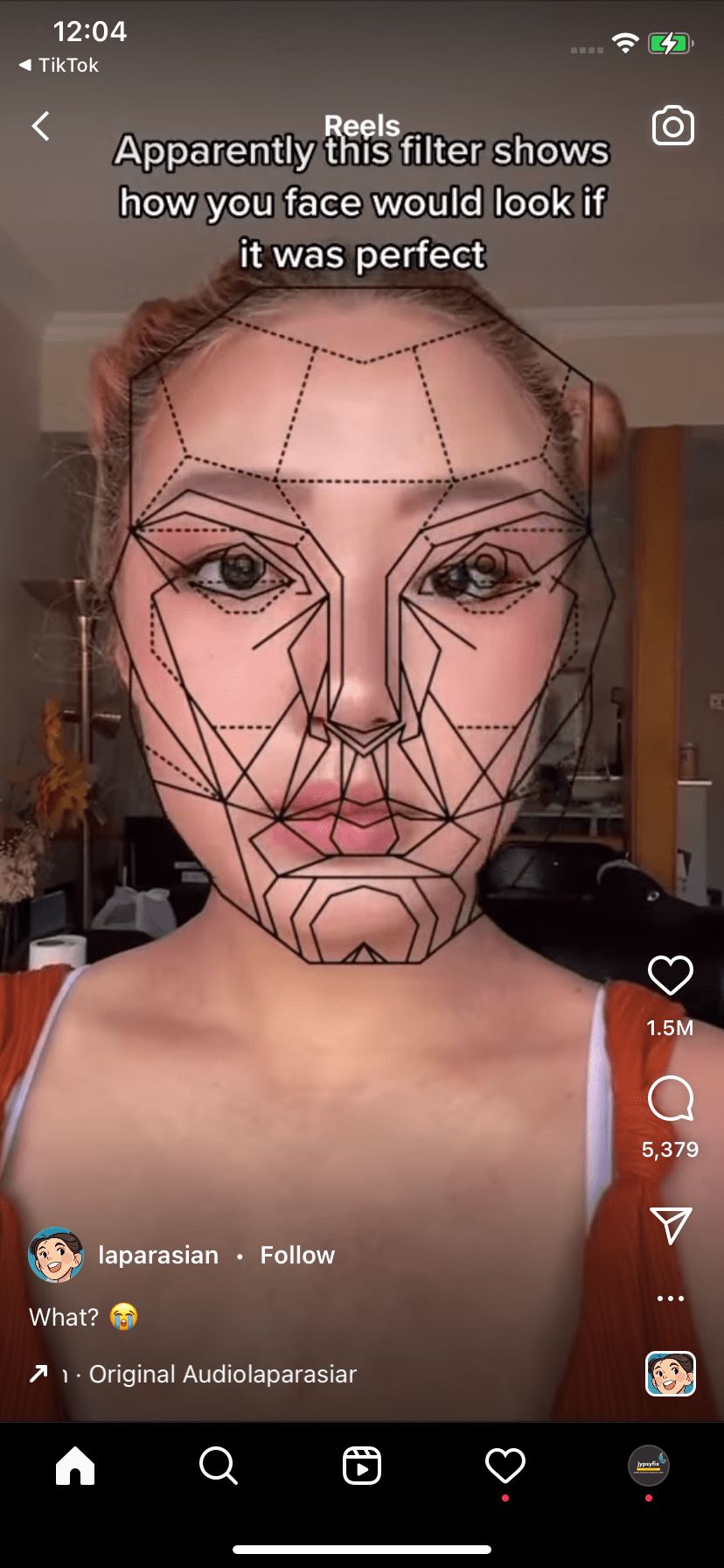The height and width of the screenshot is (1568, 724).
Task: Switch to the Home tab
Action: coord(75,1465)
